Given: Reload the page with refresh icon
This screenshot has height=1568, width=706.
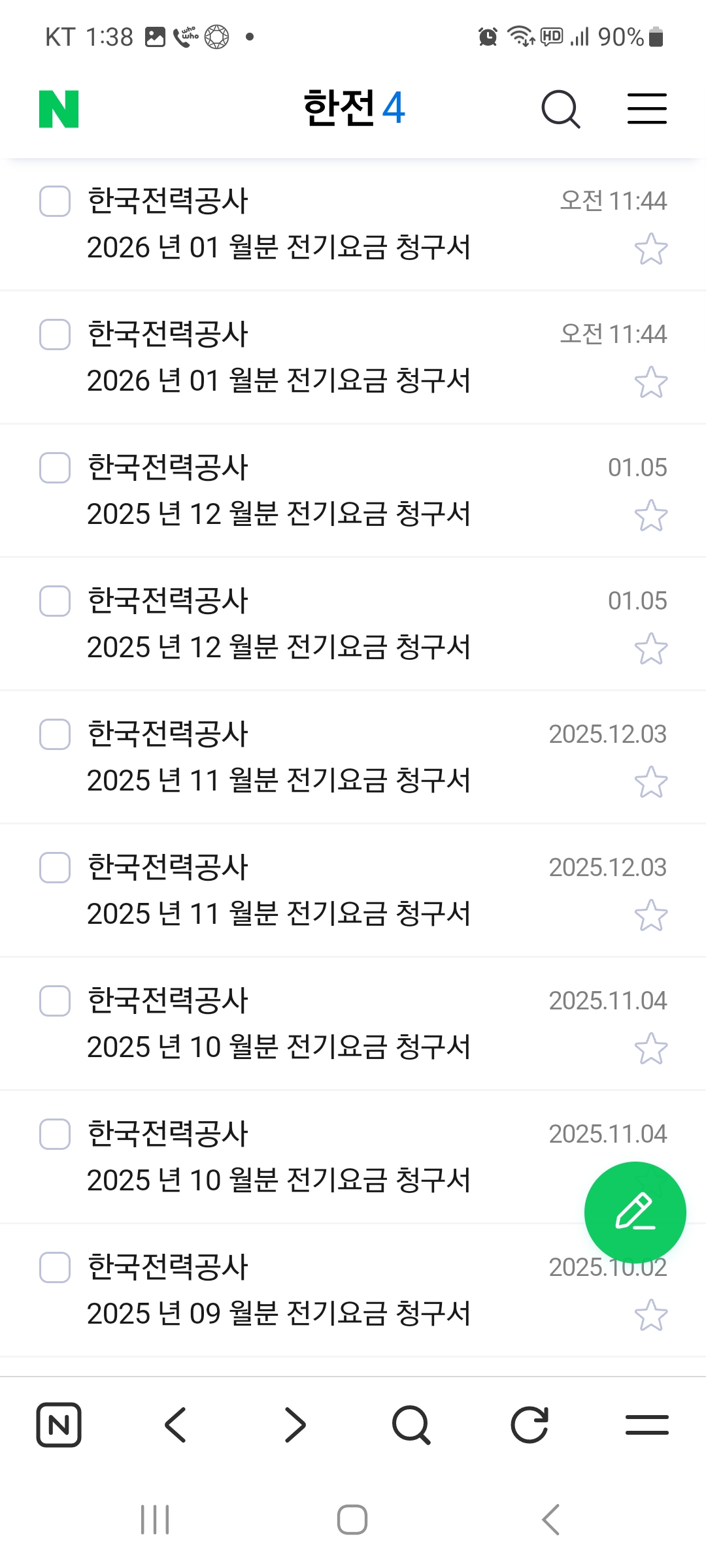Looking at the screenshot, I should [529, 1425].
